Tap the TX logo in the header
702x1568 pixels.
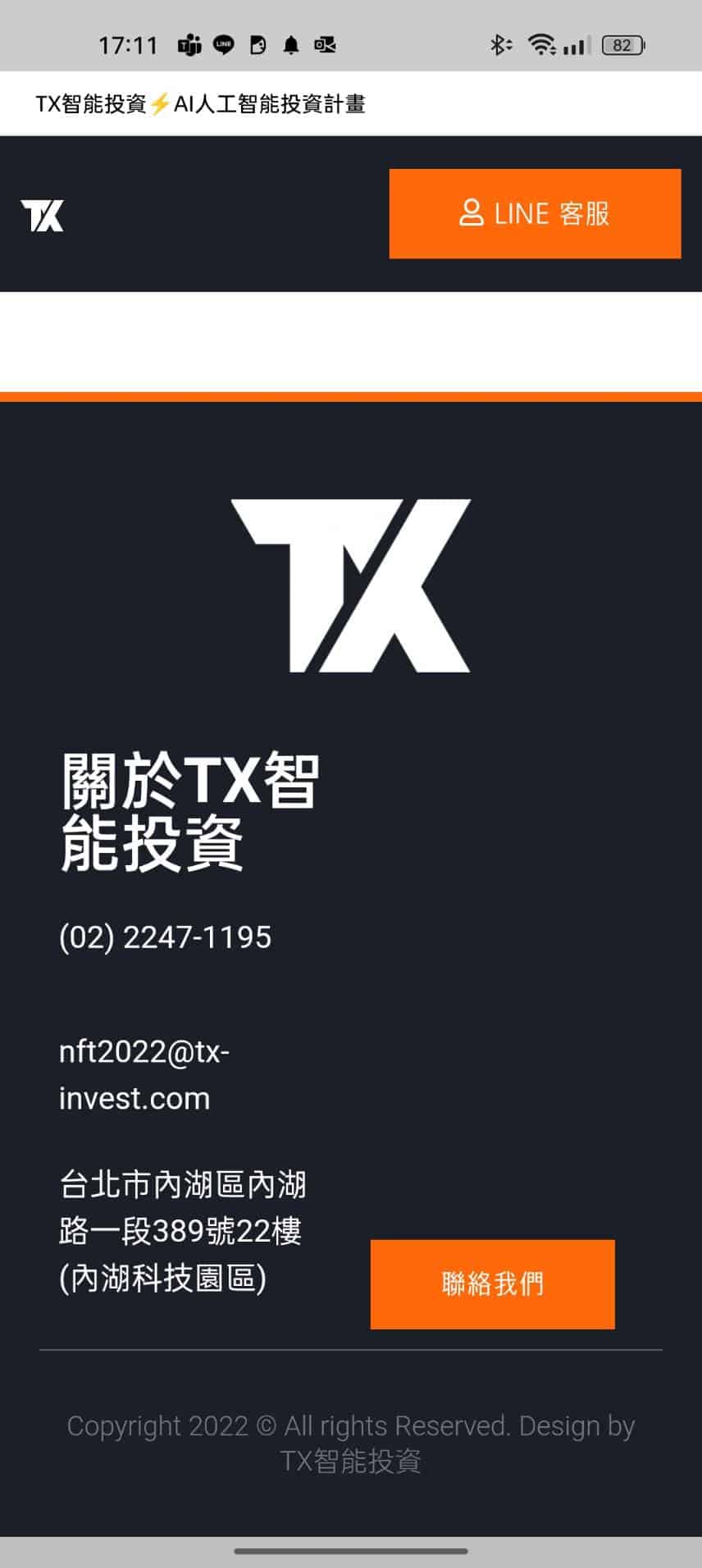(43, 216)
